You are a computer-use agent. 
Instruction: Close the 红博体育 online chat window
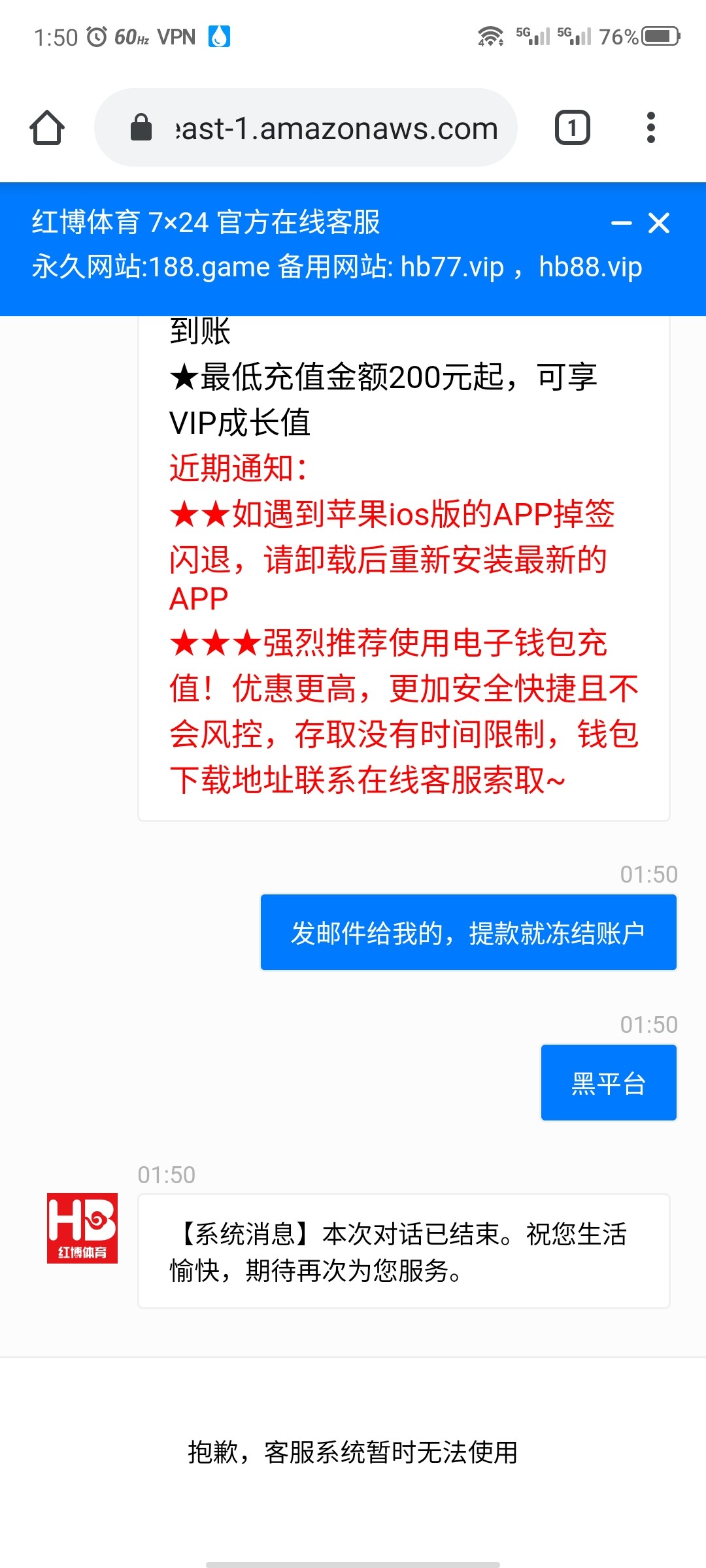tap(659, 223)
